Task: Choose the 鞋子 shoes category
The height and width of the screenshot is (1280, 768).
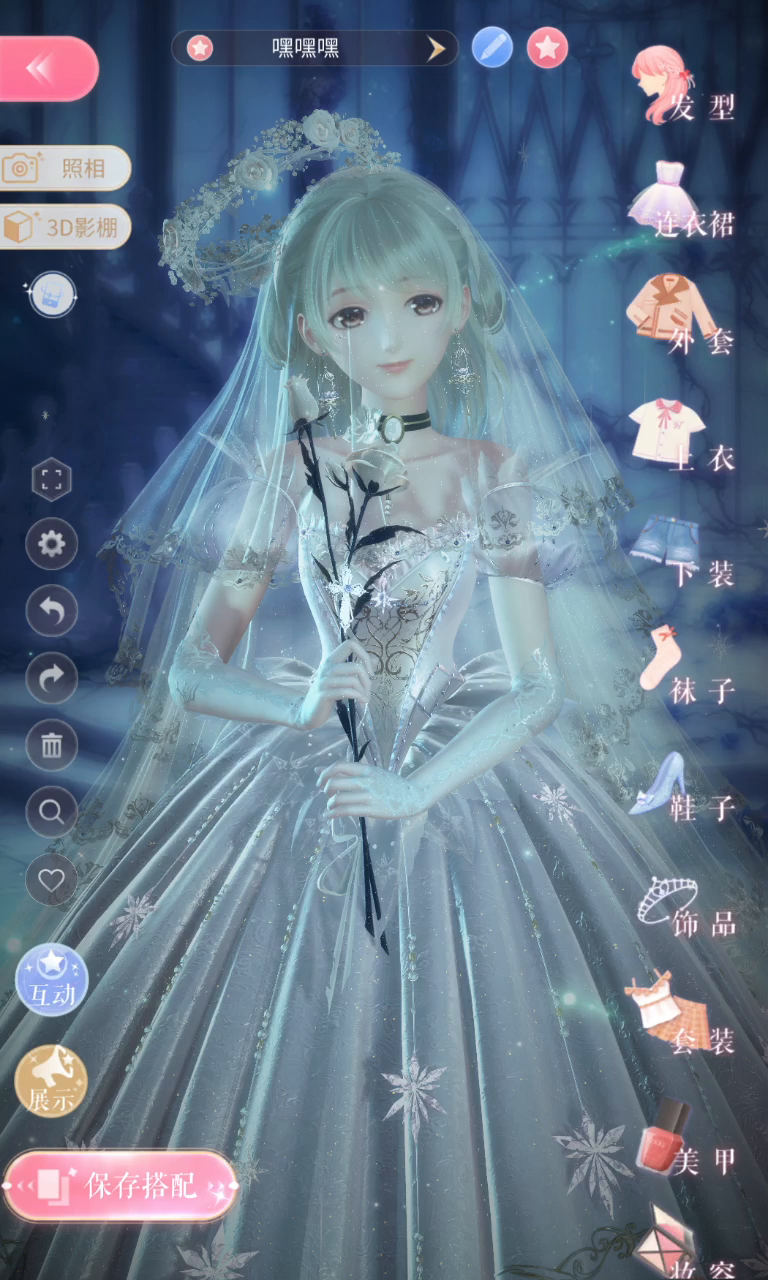Action: (684, 787)
